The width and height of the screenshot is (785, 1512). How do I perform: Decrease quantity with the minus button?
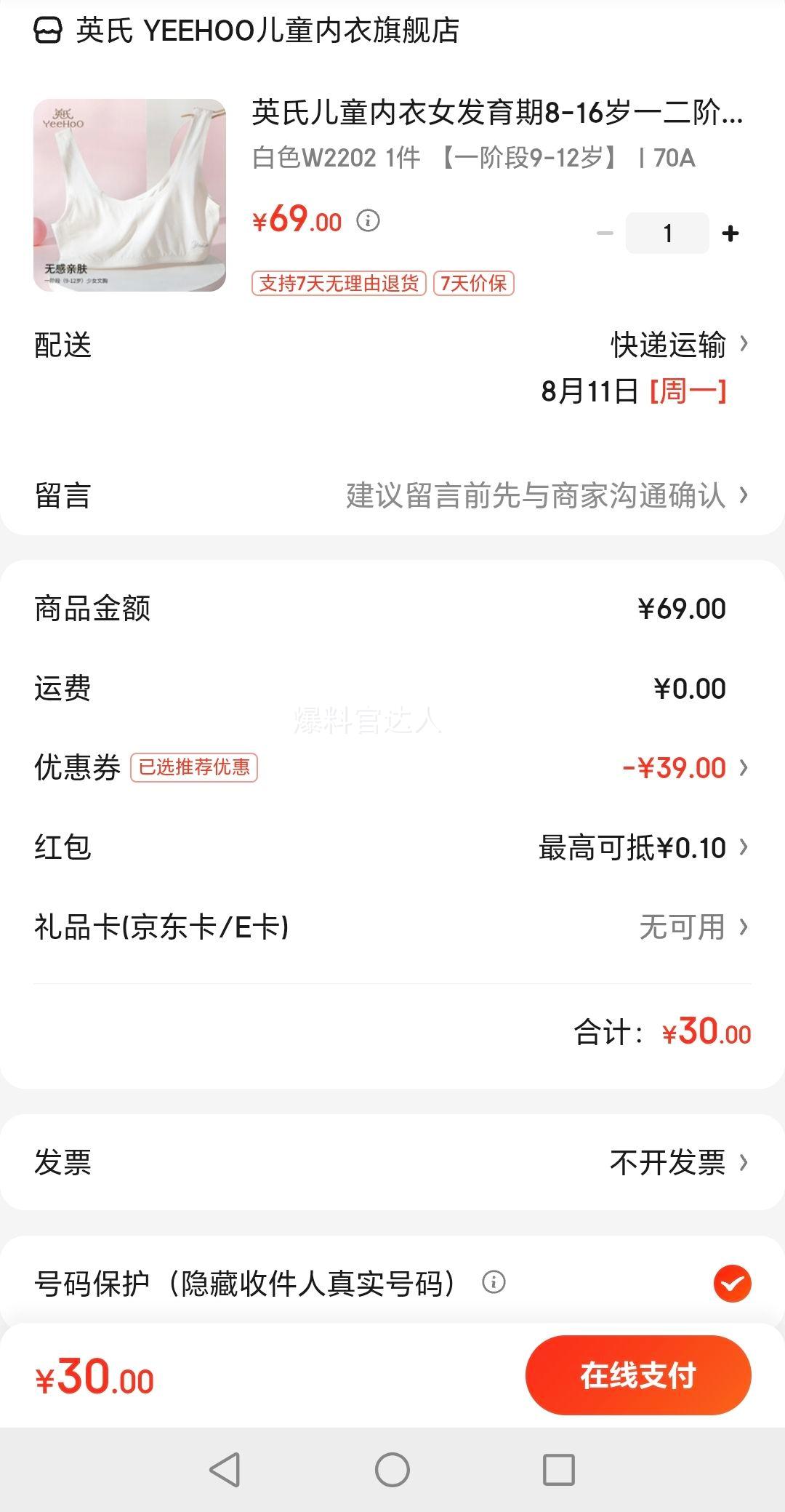[x=605, y=233]
